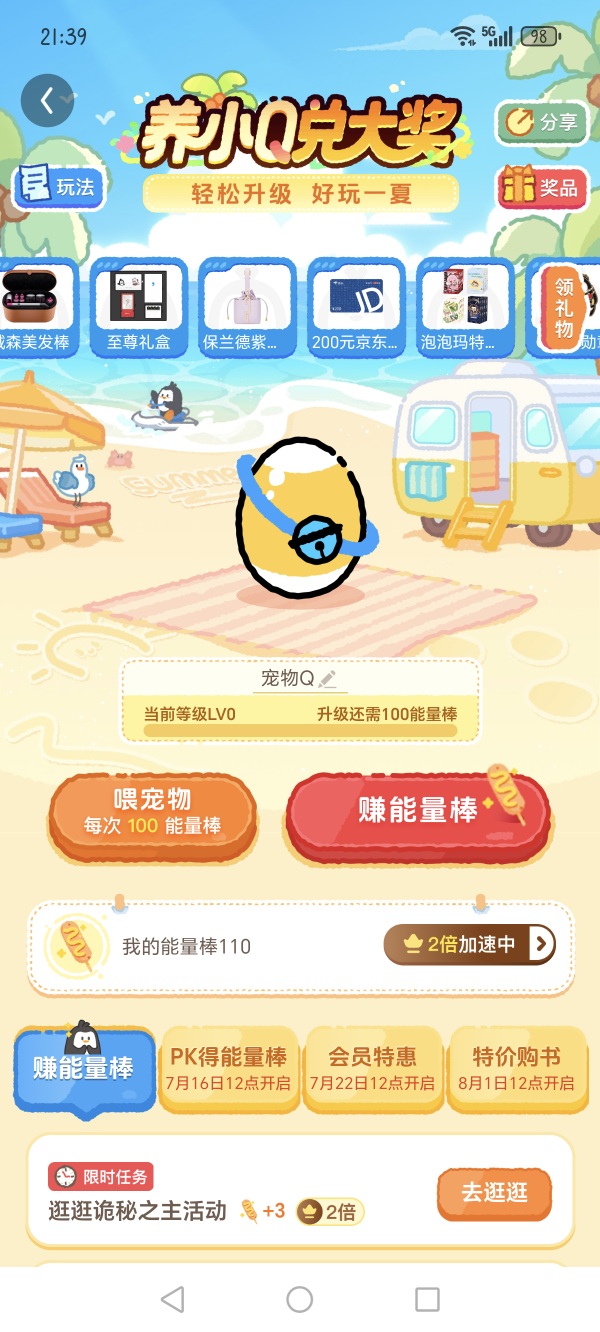View the 戴森美发棒 prize tile
The height and width of the screenshot is (1332, 600).
[37, 308]
